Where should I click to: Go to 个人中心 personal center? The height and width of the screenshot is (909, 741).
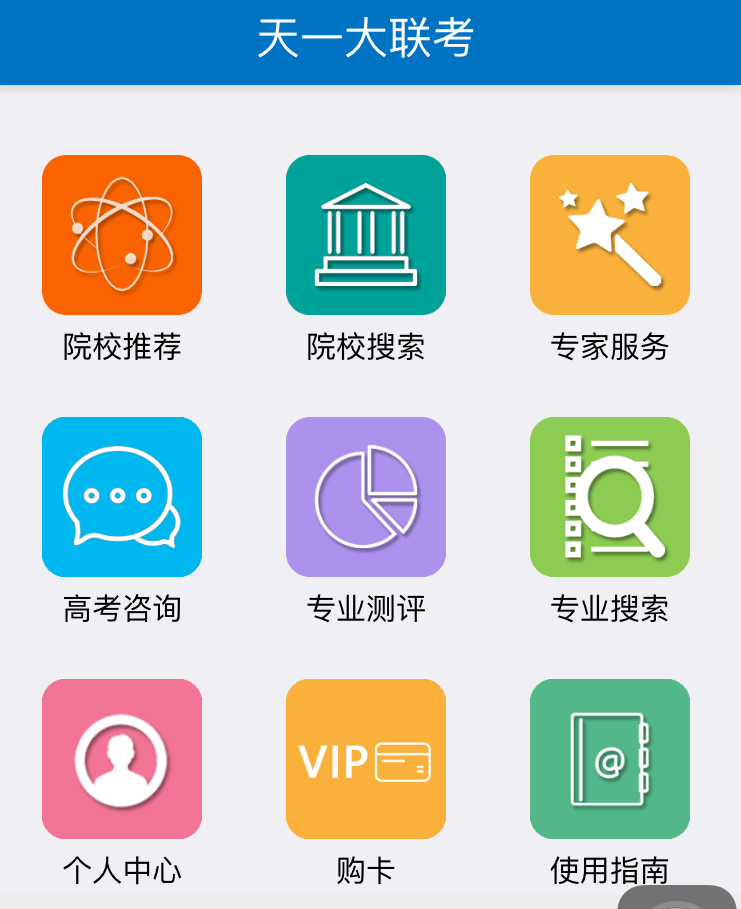tap(122, 759)
